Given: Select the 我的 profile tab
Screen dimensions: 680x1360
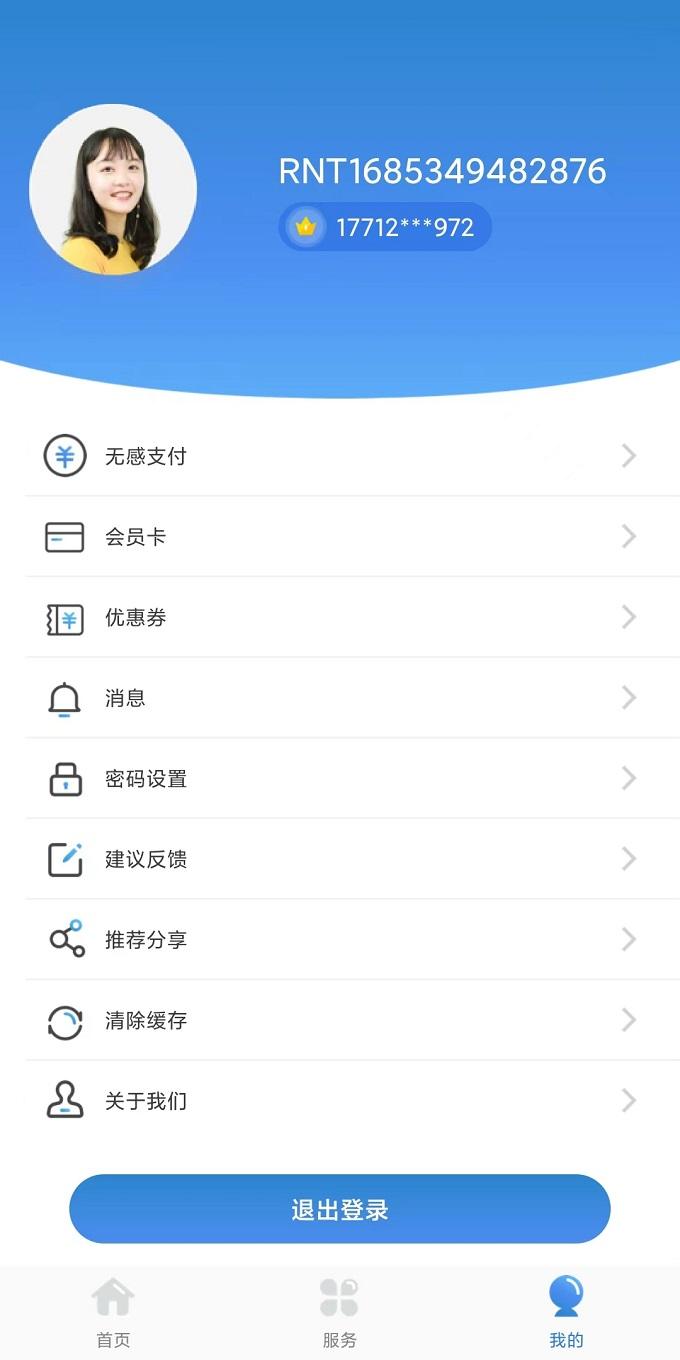Looking at the screenshot, I should click(566, 1312).
